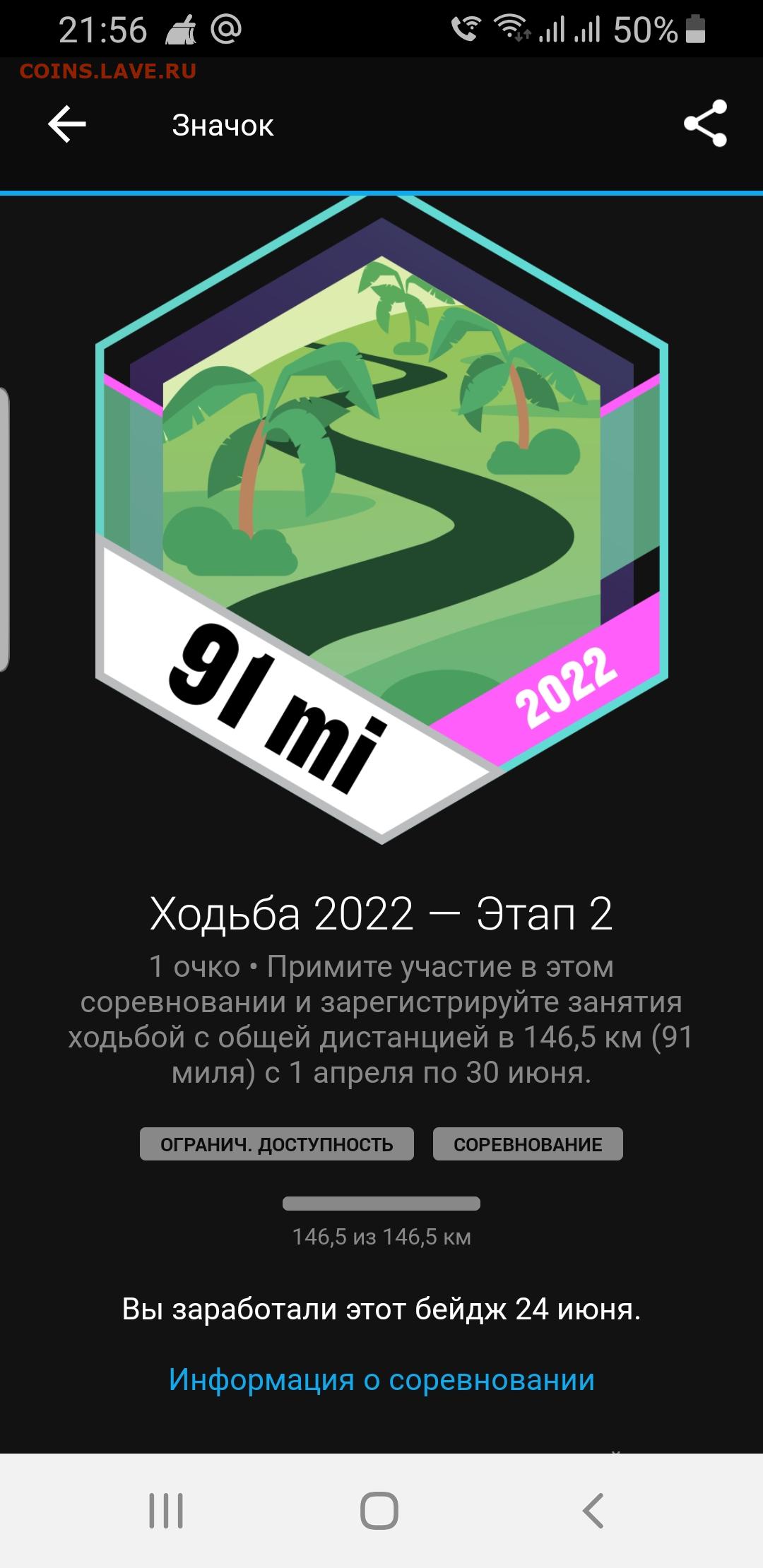Share this badge

[x=705, y=124]
